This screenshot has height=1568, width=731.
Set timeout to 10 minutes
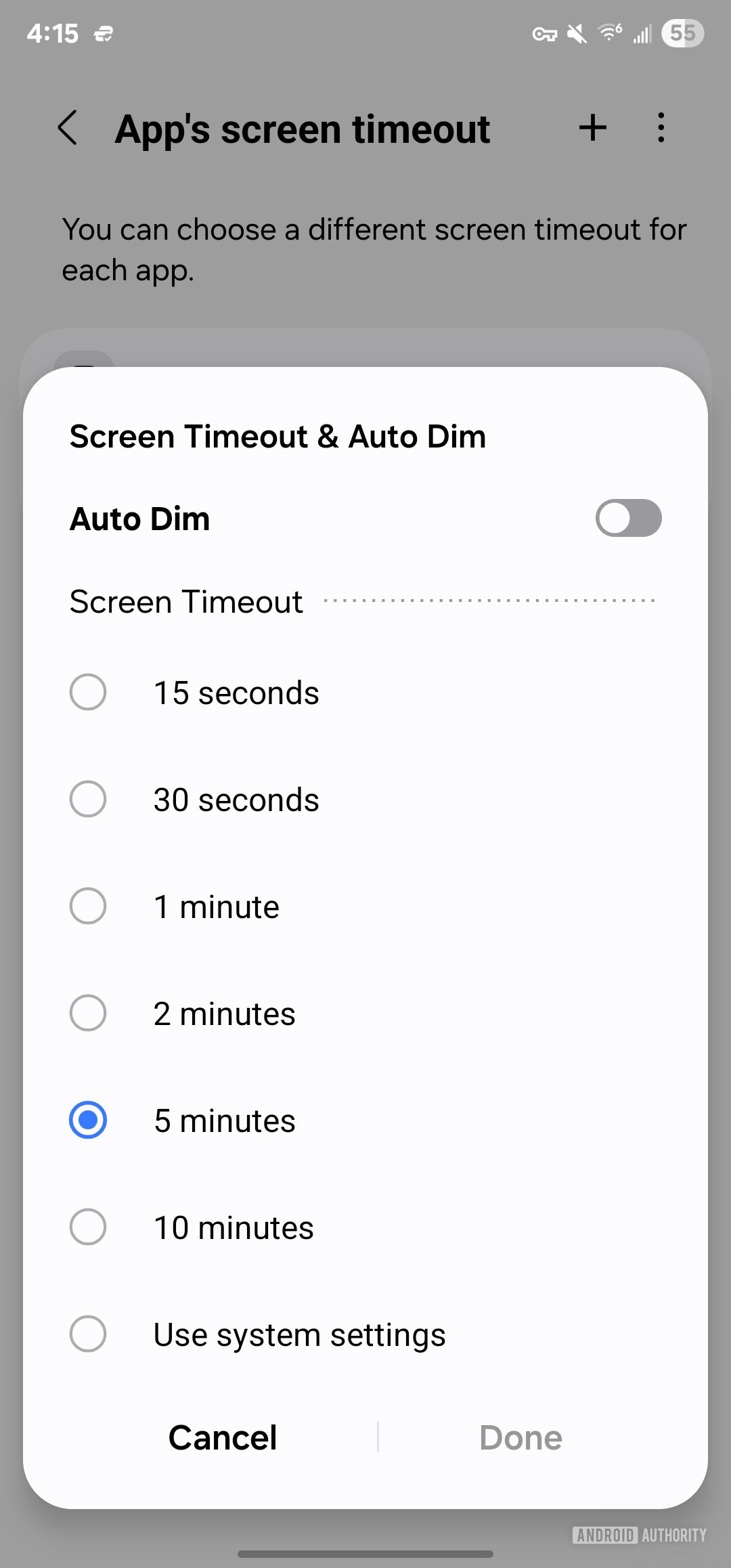click(87, 1227)
